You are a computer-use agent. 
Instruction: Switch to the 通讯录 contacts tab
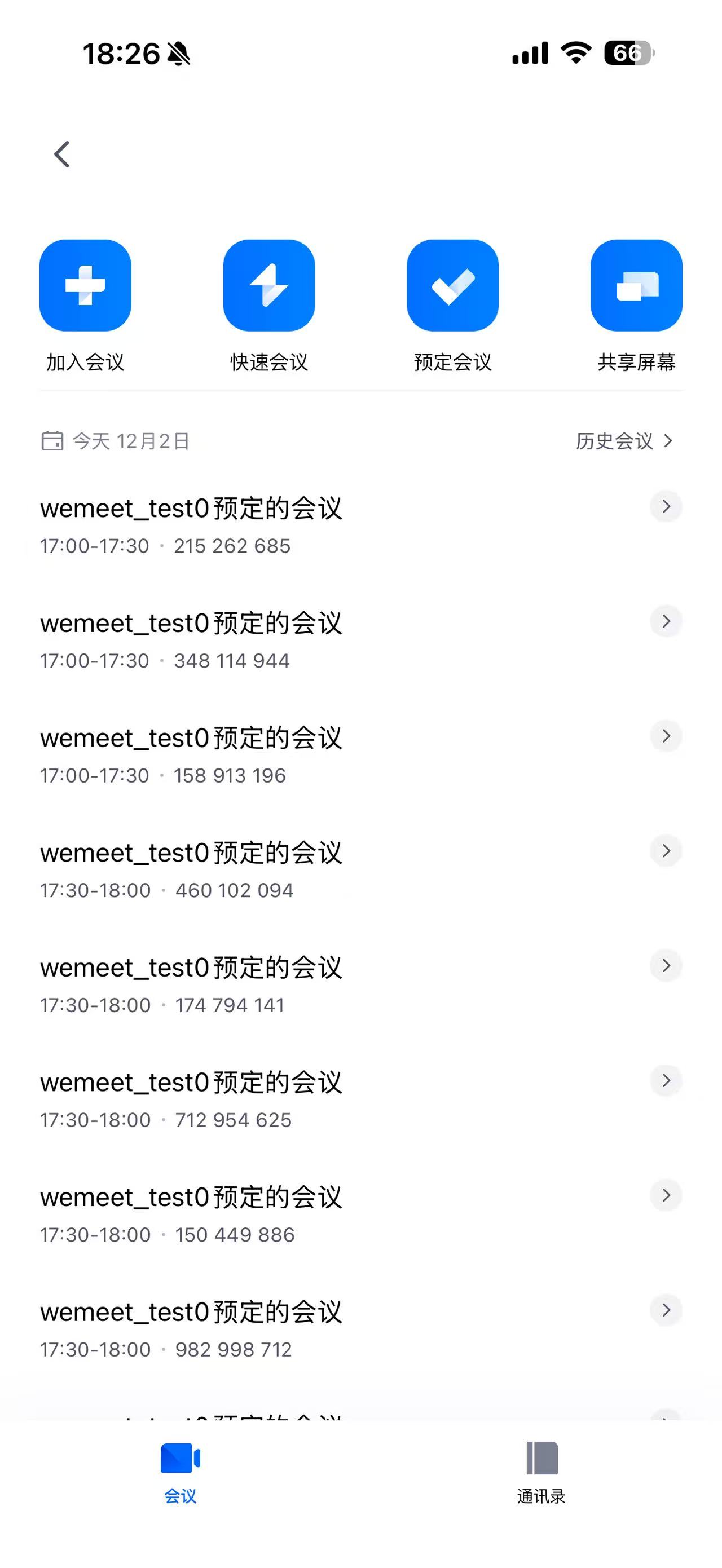click(x=541, y=1472)
